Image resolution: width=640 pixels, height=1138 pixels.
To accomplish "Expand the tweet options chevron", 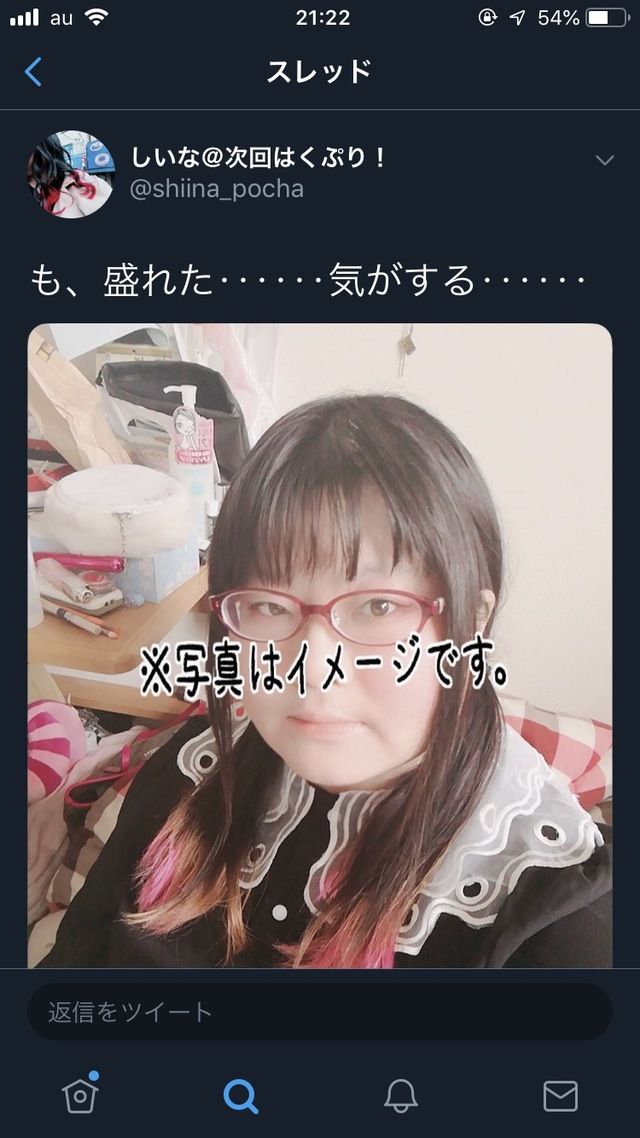I will (604, 160).
